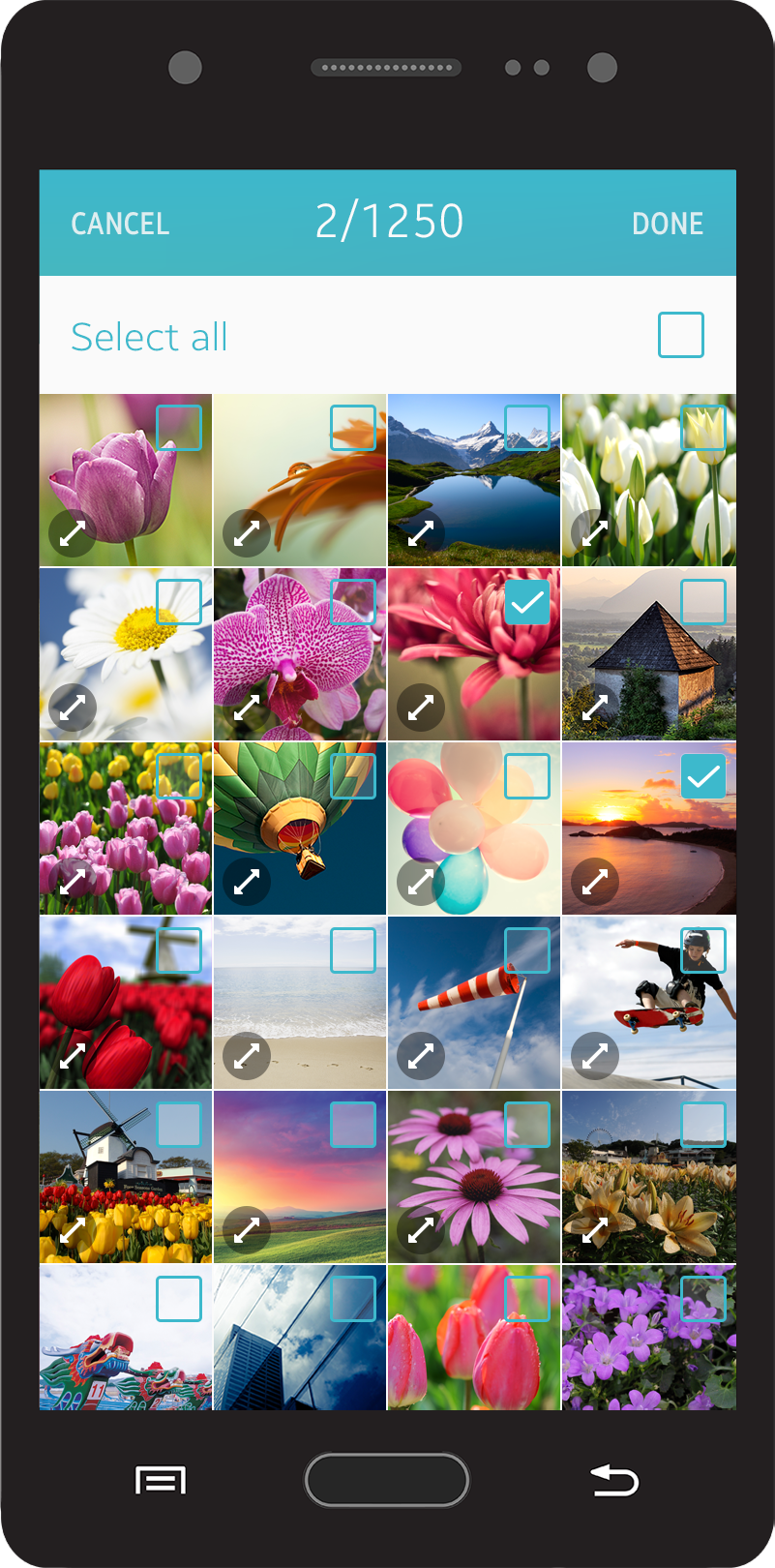Select the glass building photo
This screenshot has width=775, height=1568.
(x=353, y=1299)
